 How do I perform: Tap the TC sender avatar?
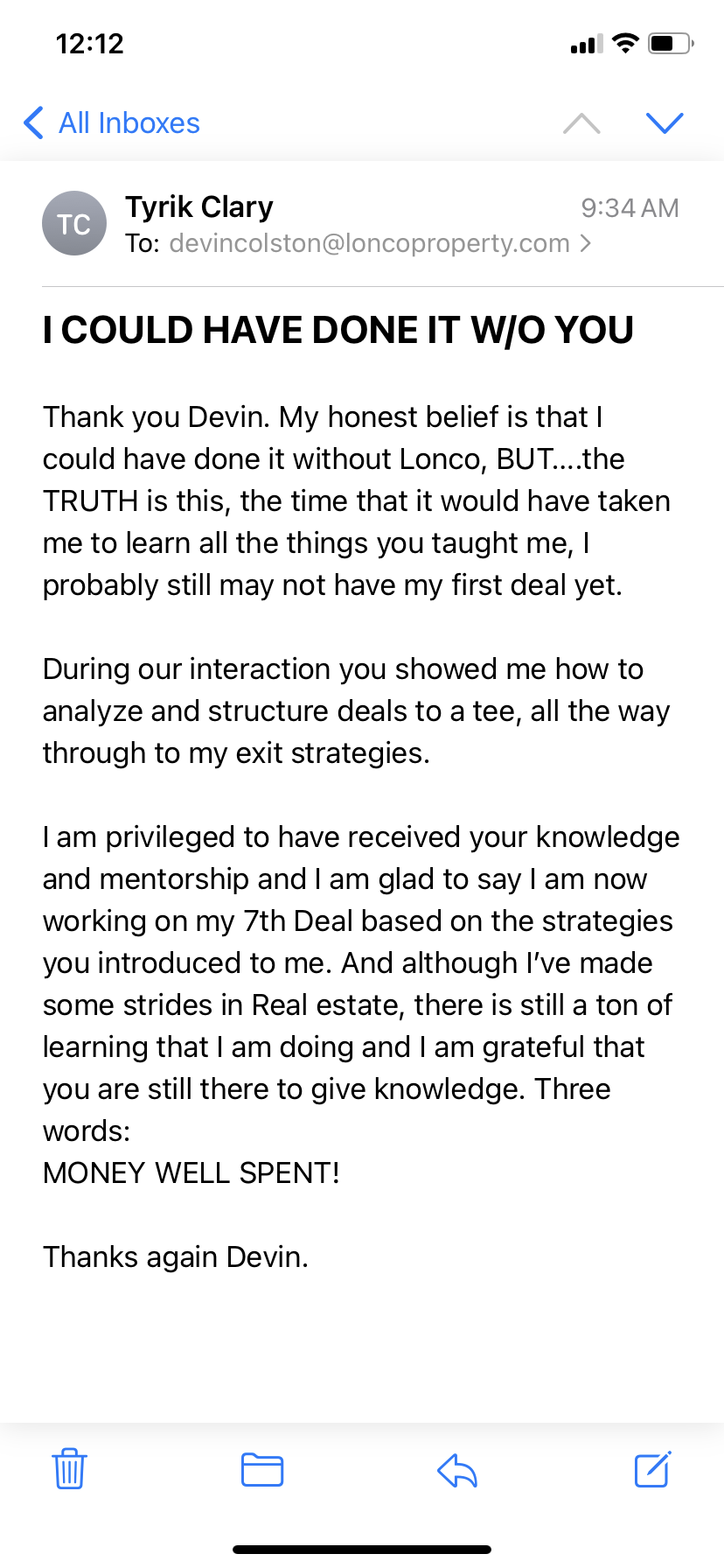click(x=74, y=224)
